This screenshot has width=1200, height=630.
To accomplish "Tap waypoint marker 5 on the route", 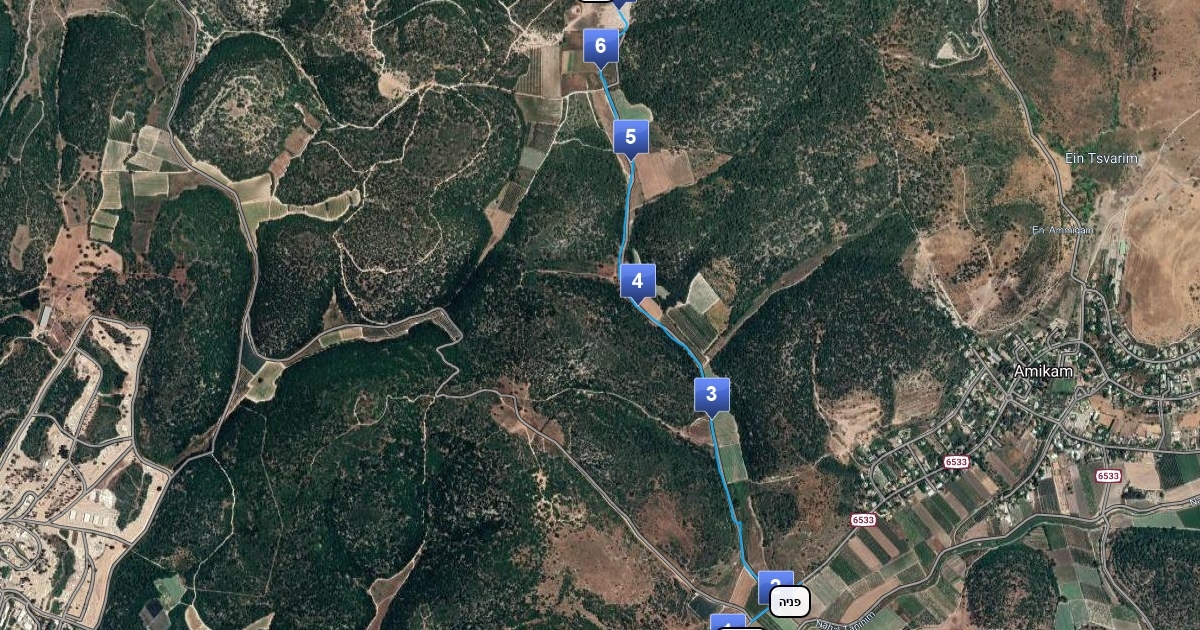I will coord(631,137).
